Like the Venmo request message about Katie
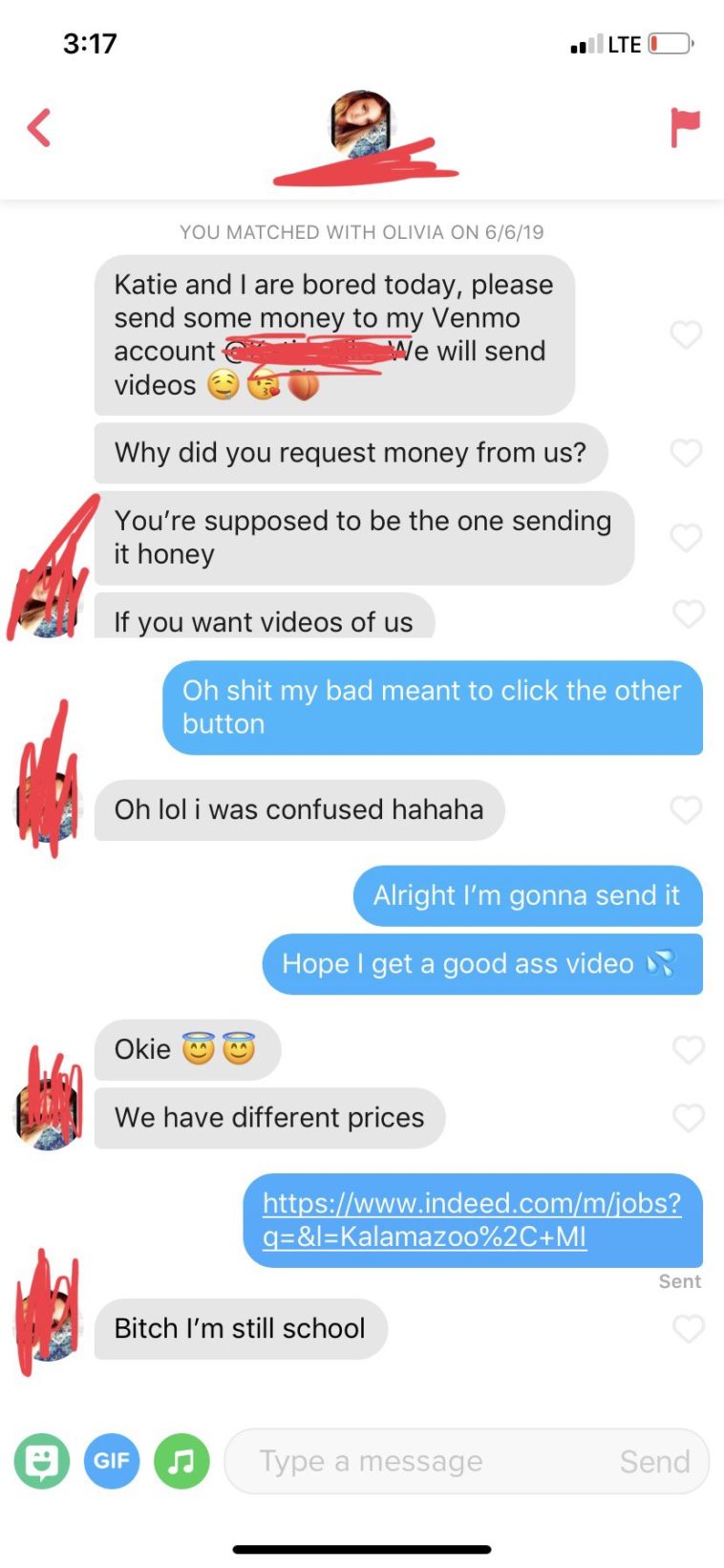The image size is (724, 1568). 686,334
